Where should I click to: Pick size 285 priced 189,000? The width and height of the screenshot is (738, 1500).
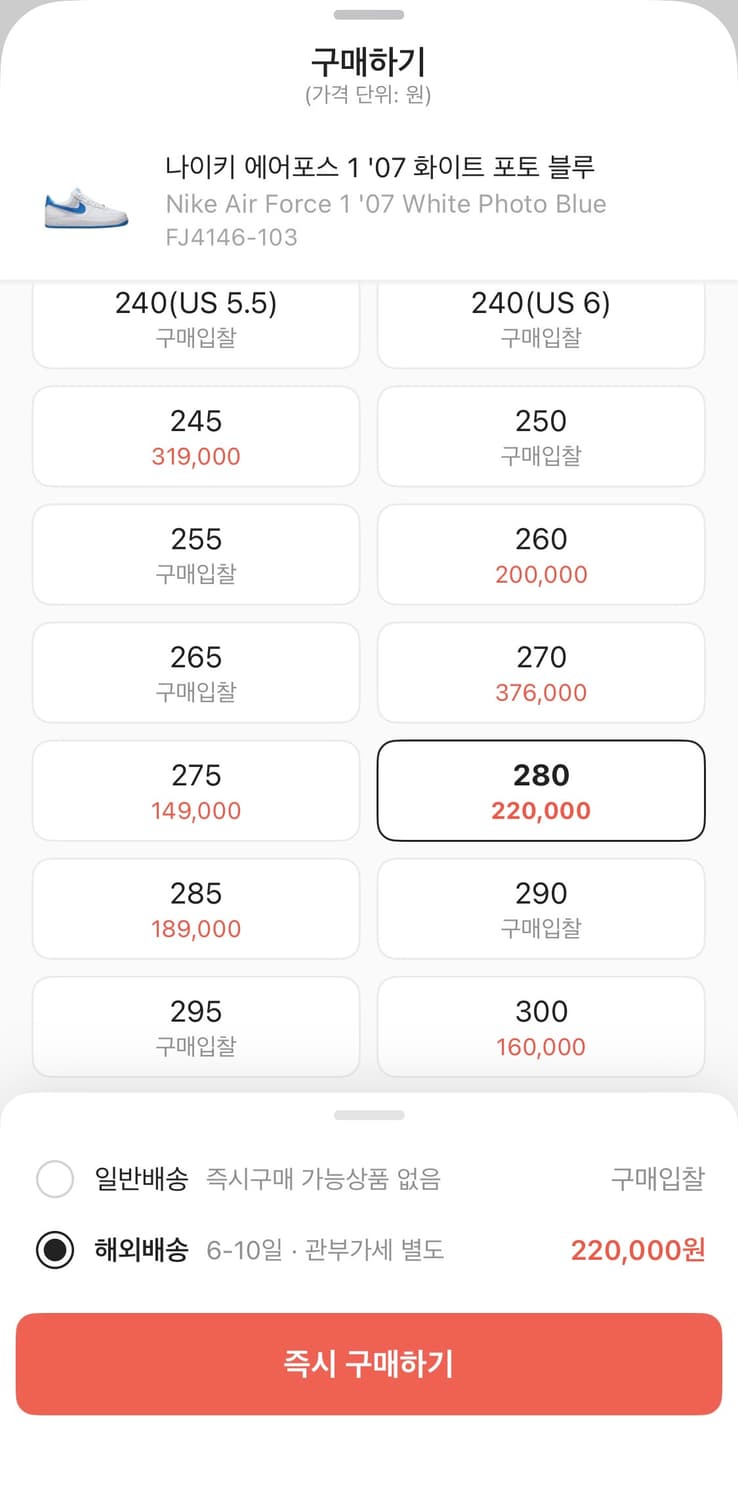[x=195, y=908]
